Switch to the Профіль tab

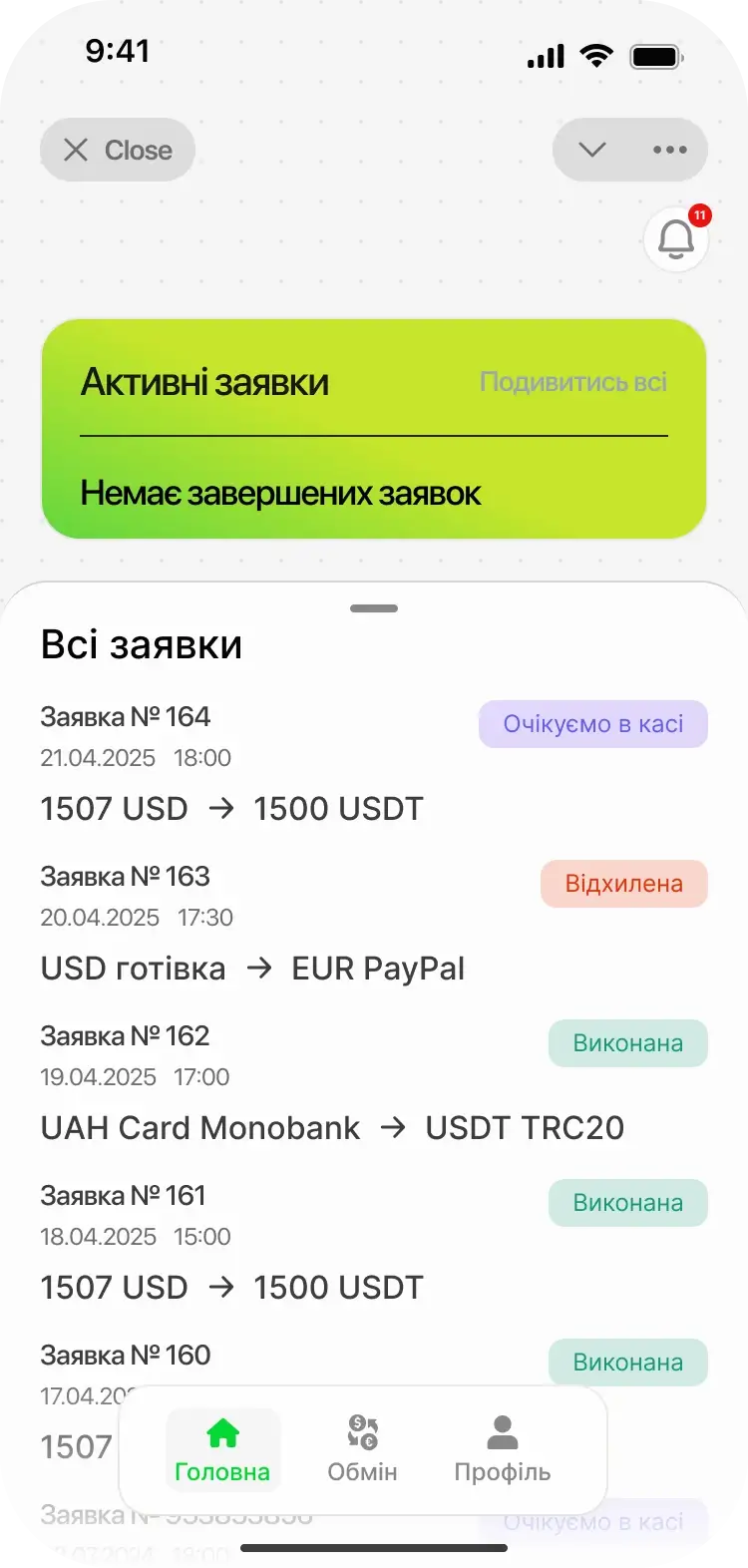pos(502,1450)
